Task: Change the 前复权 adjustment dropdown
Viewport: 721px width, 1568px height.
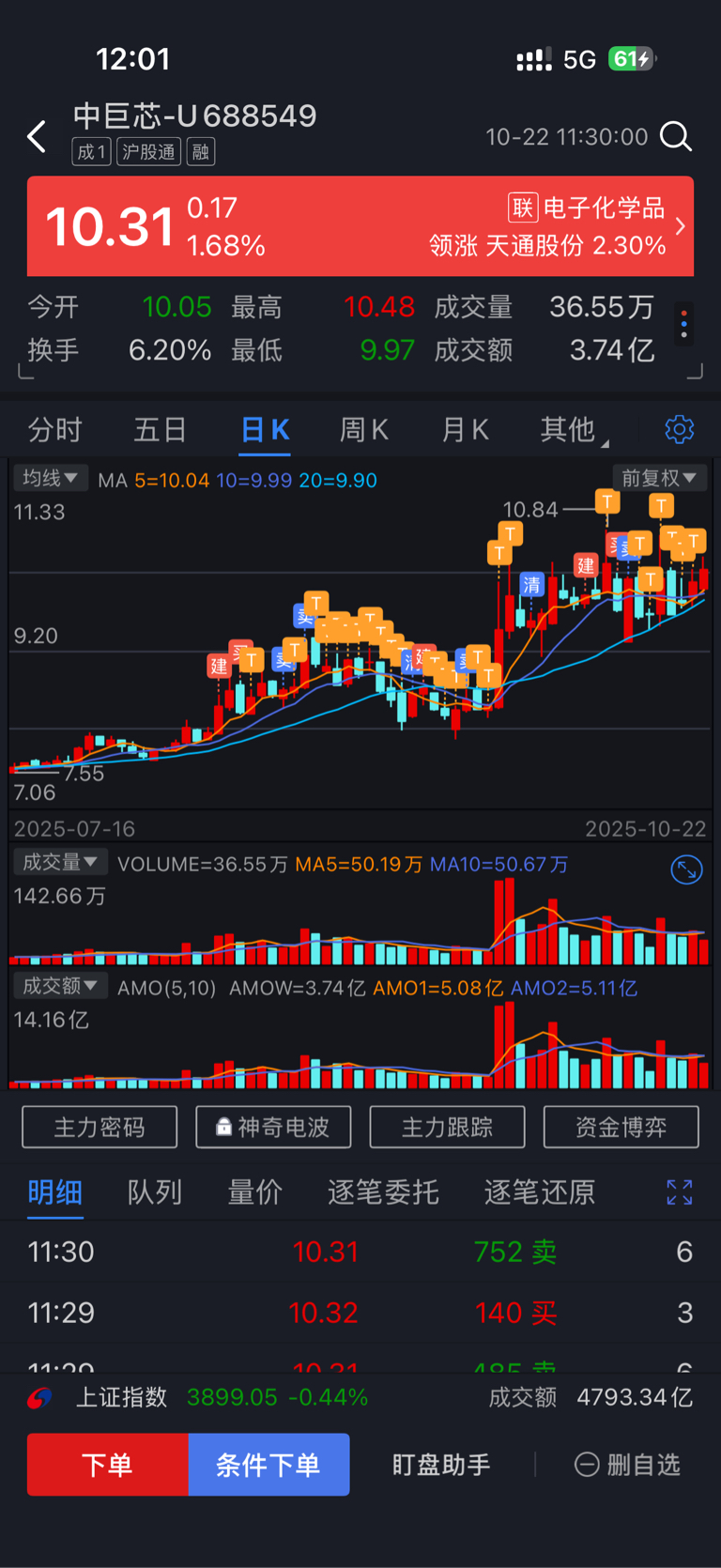Action: [658, 478]
